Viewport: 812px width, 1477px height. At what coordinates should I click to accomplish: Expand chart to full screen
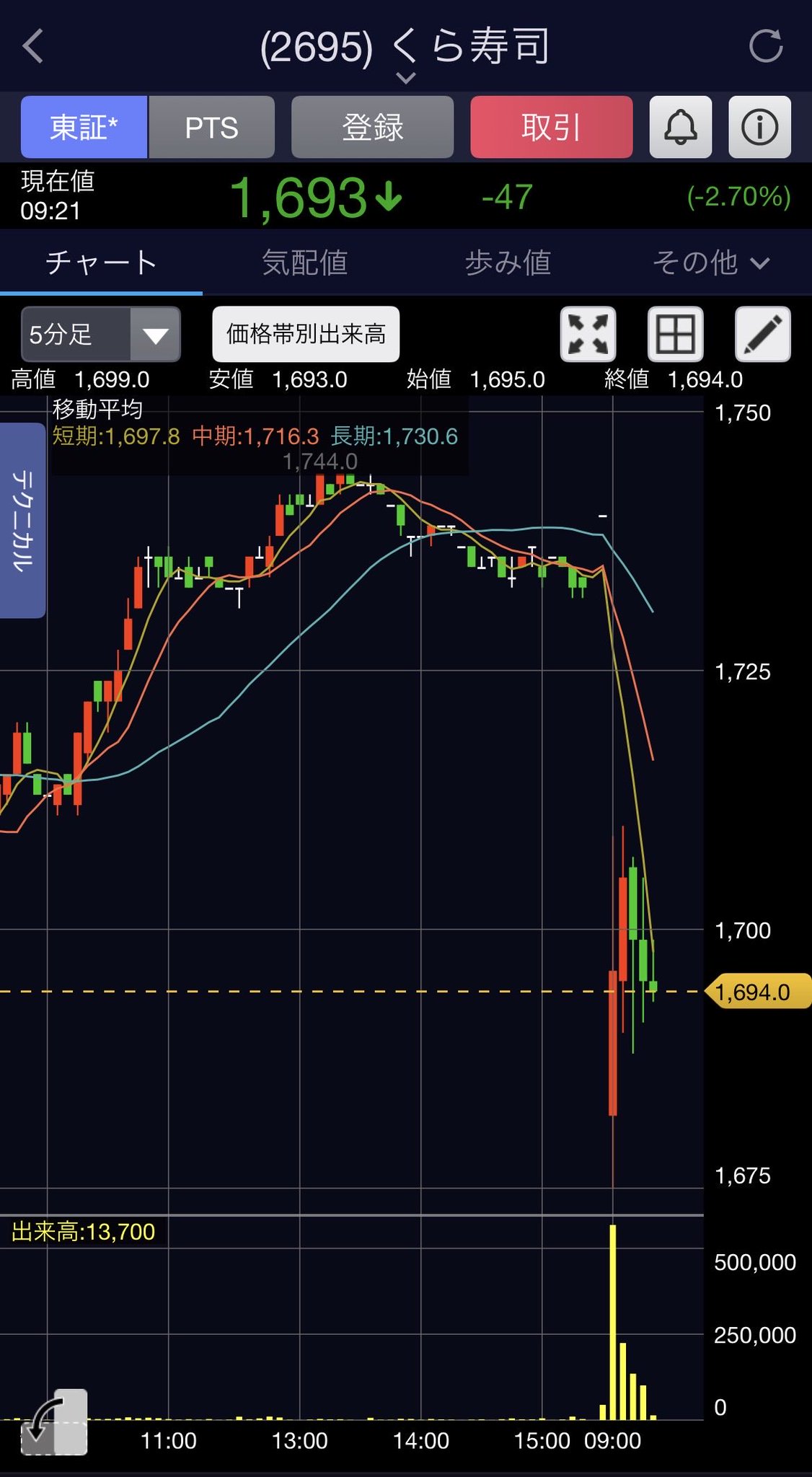click(x=588, y=334)
